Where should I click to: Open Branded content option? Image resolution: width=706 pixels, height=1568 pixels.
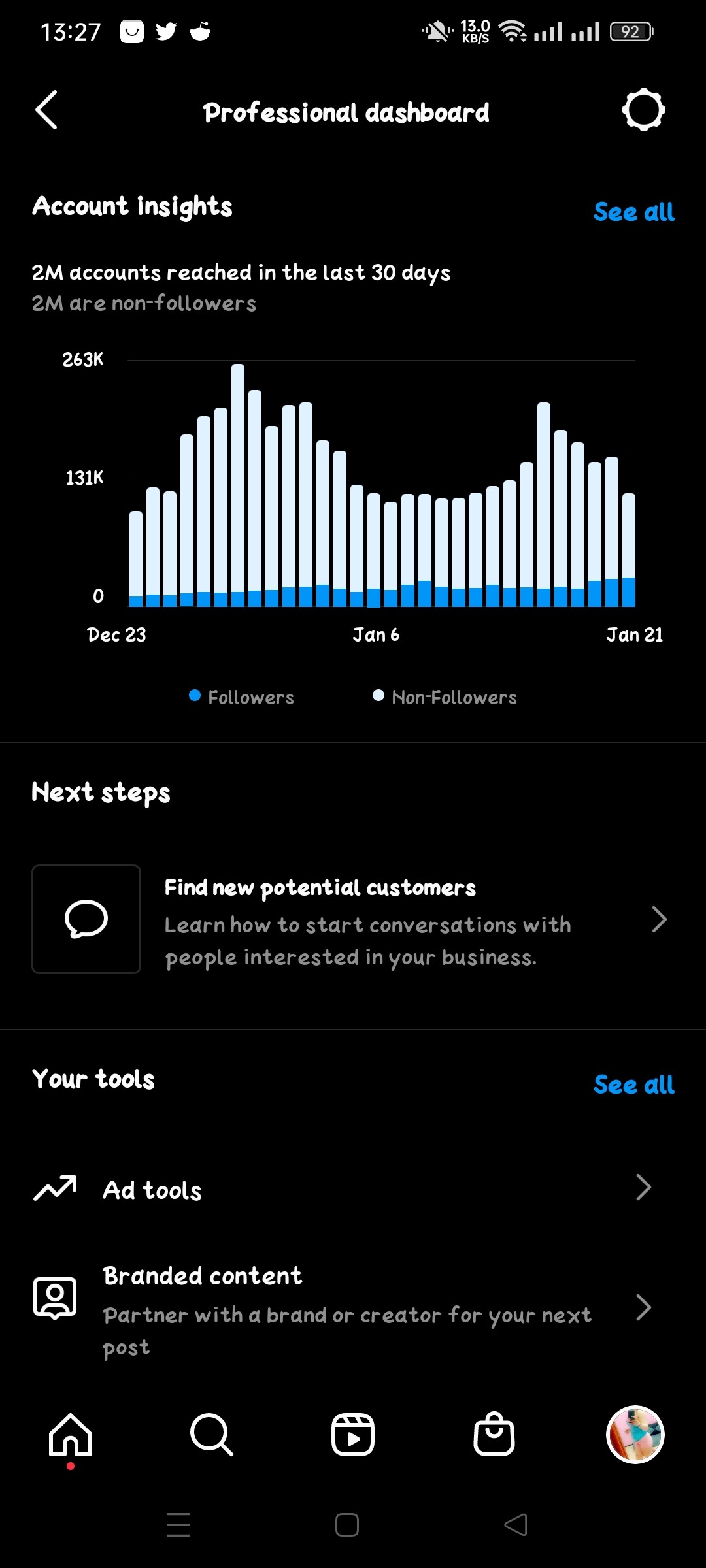click(x=353, y=1309)
